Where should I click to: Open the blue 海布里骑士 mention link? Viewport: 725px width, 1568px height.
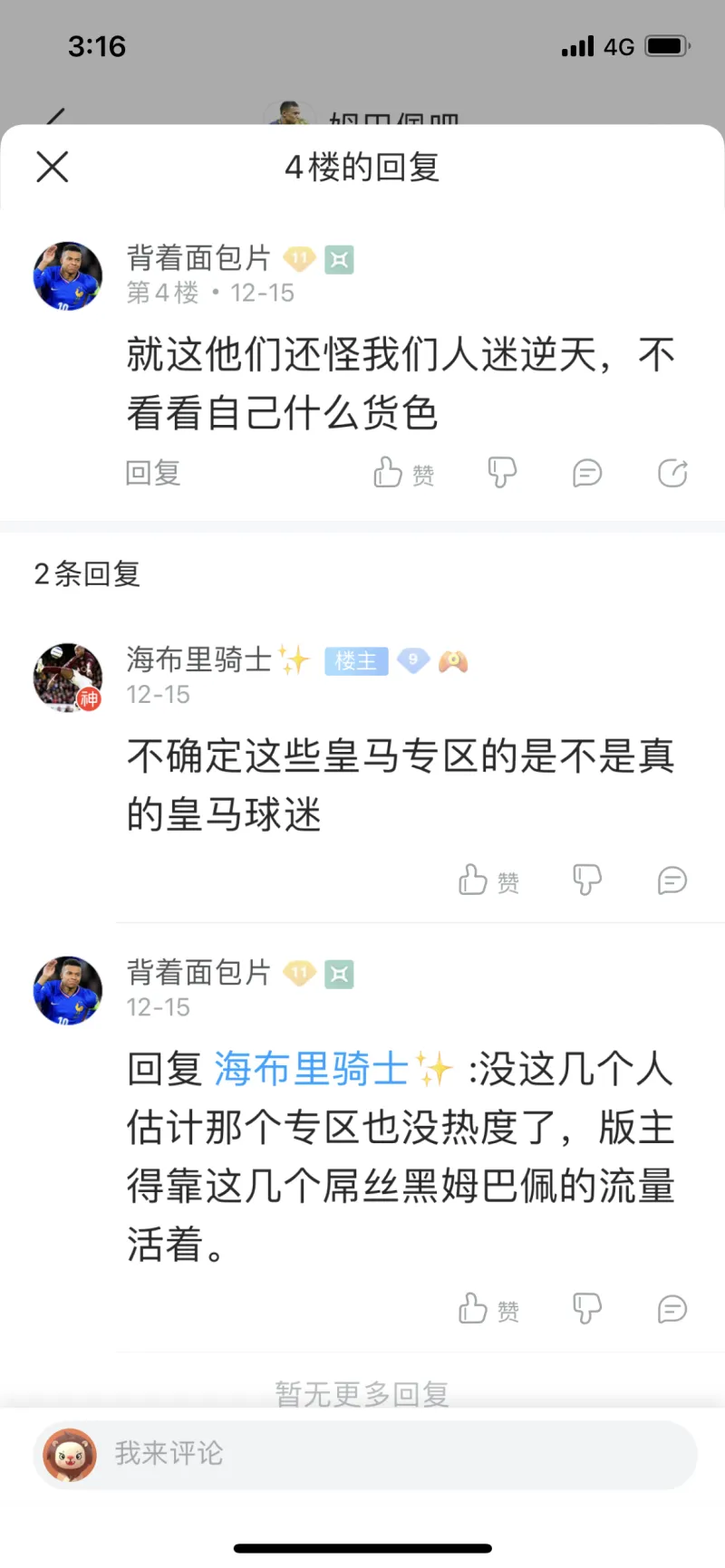click(311, 1070)
